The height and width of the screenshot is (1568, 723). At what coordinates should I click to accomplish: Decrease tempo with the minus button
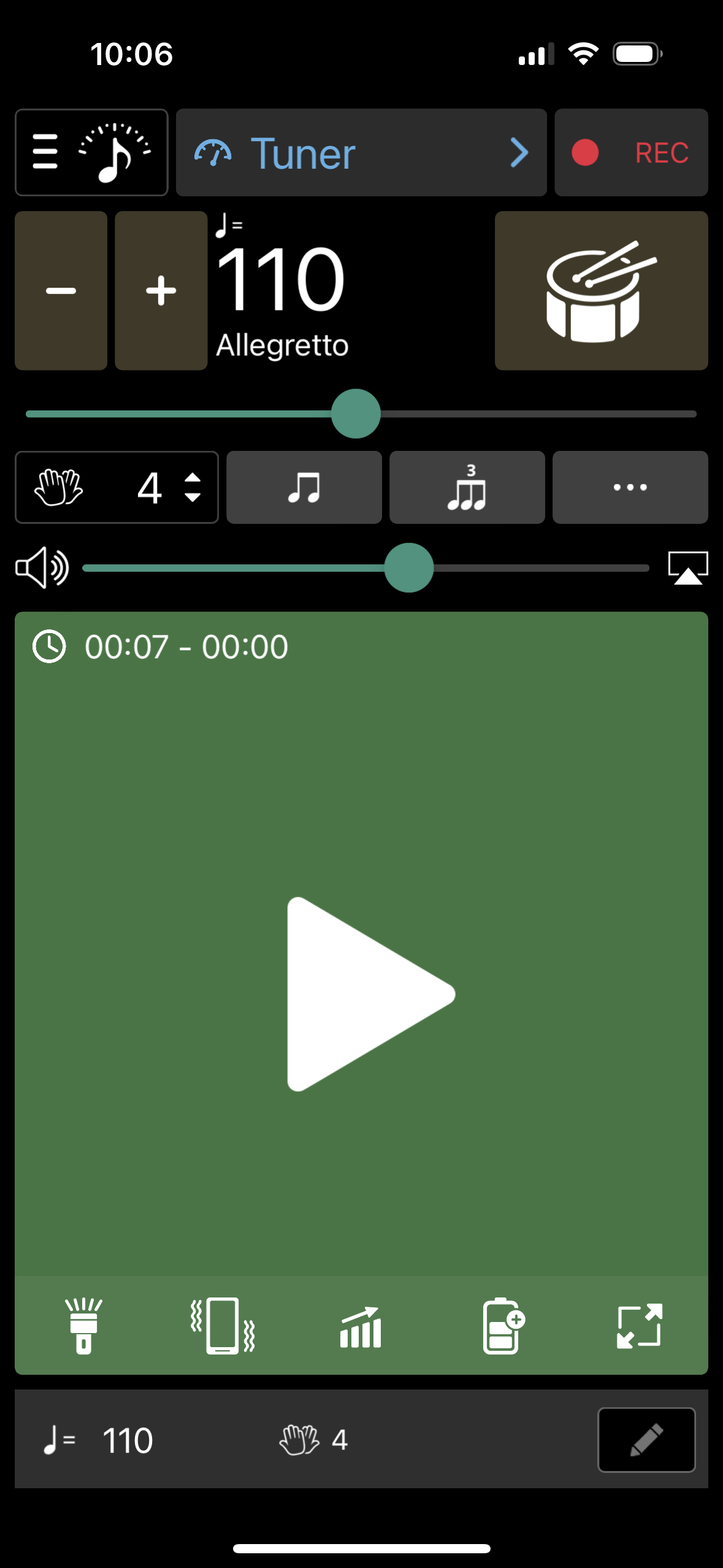click(x=61, y=290)
